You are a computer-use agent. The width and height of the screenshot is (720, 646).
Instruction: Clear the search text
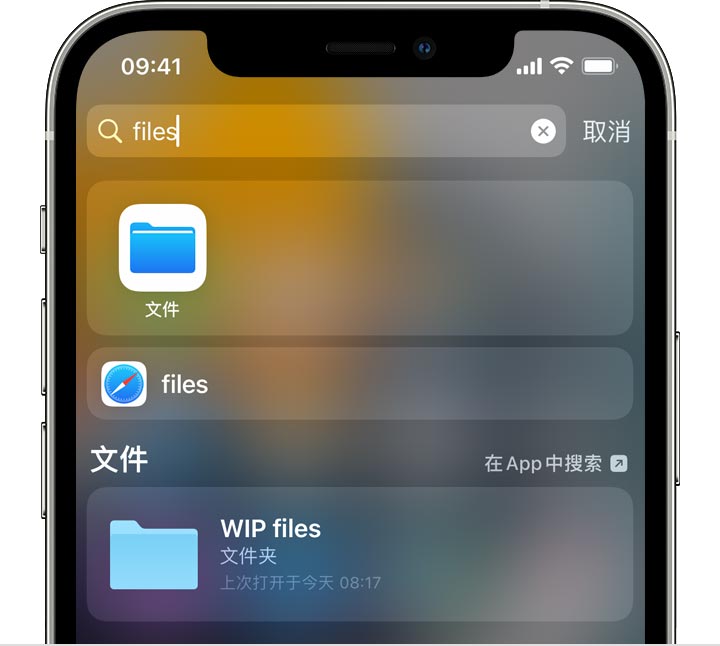[543, 131]
